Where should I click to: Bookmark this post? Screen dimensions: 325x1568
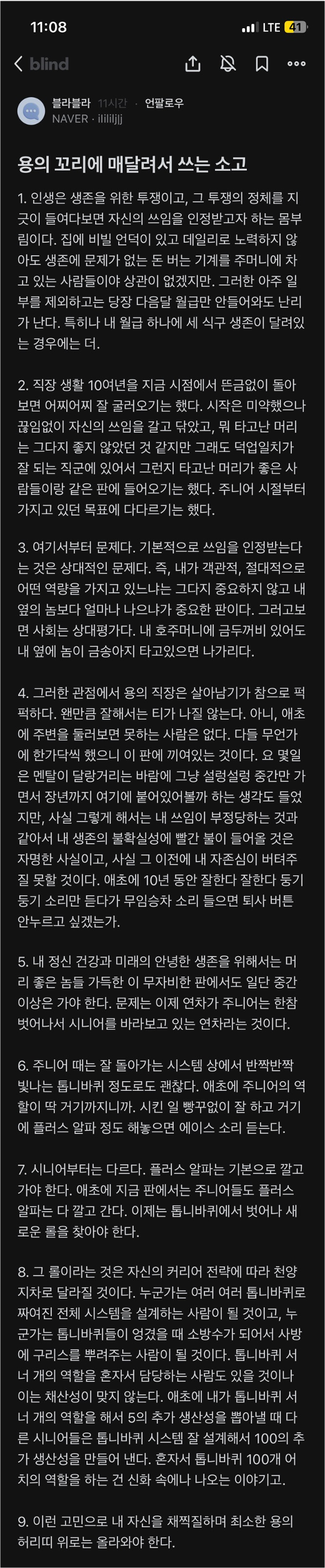[262, 64]
